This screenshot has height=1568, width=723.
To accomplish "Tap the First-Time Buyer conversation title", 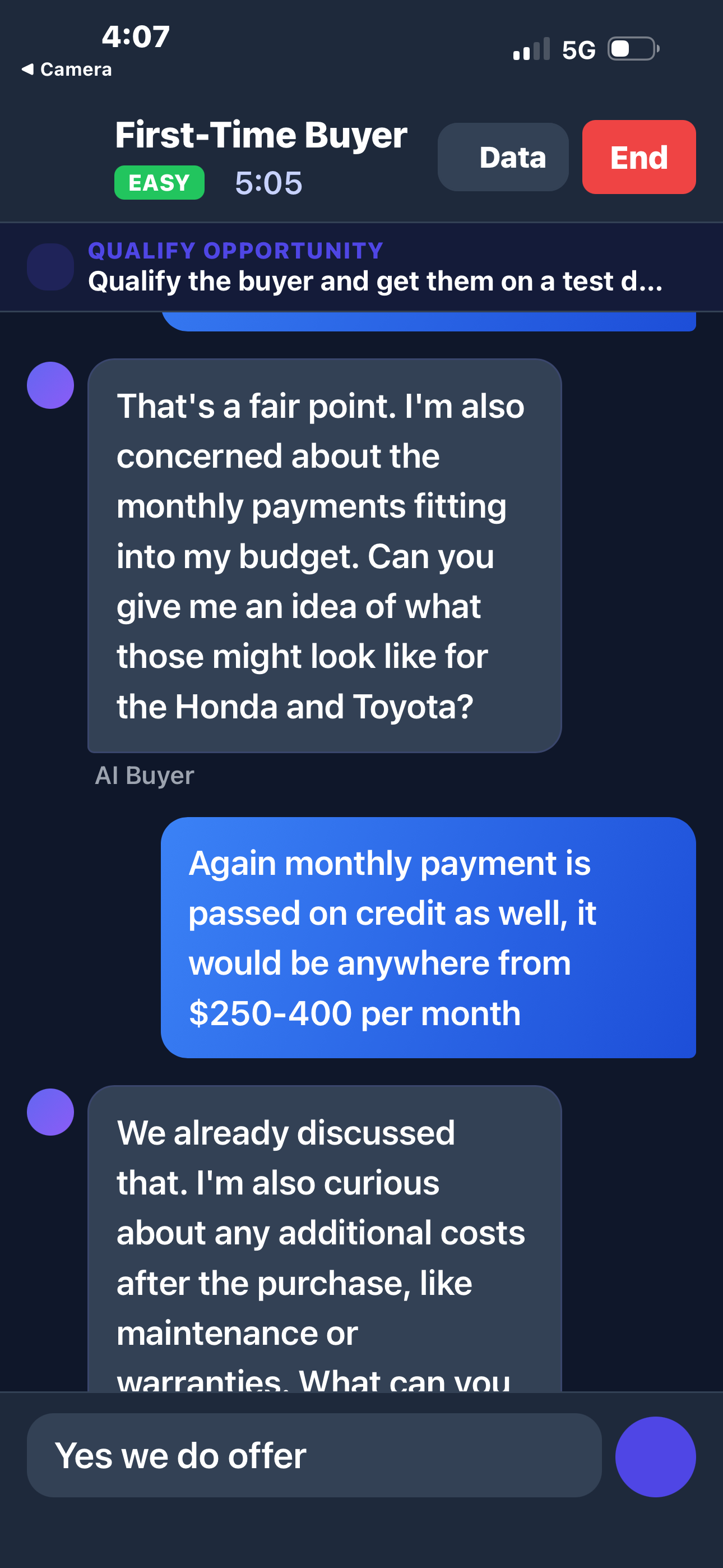I will pos(261,135).
